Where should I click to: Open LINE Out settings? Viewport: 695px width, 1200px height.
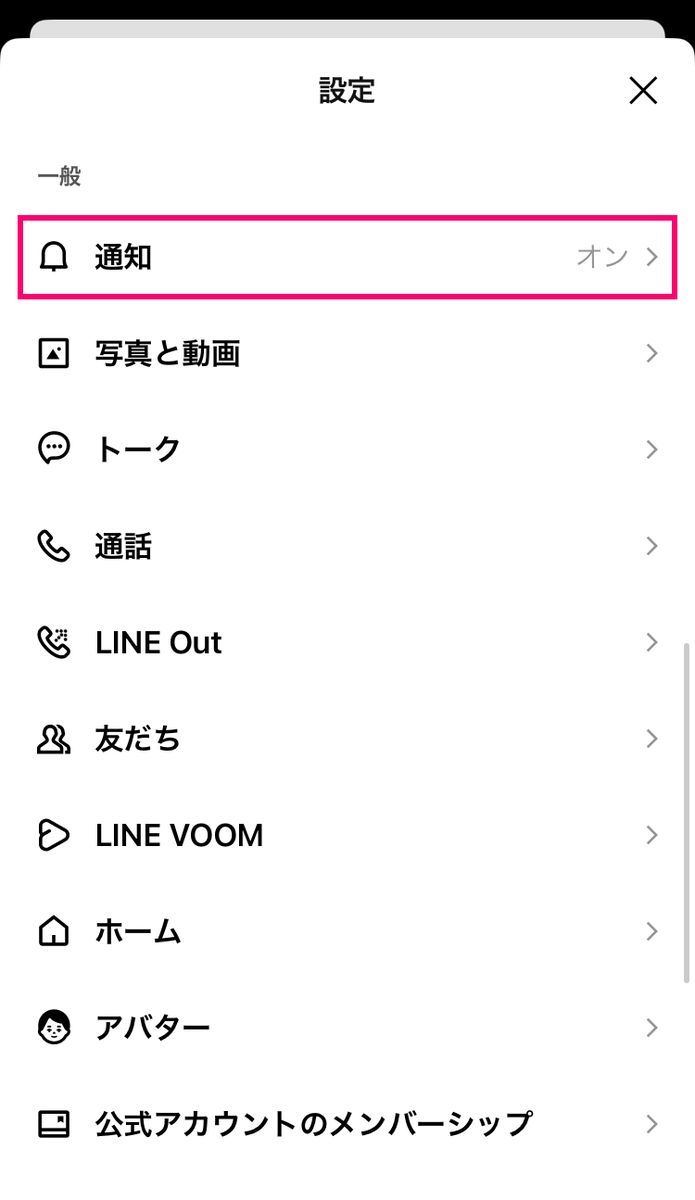347,642
